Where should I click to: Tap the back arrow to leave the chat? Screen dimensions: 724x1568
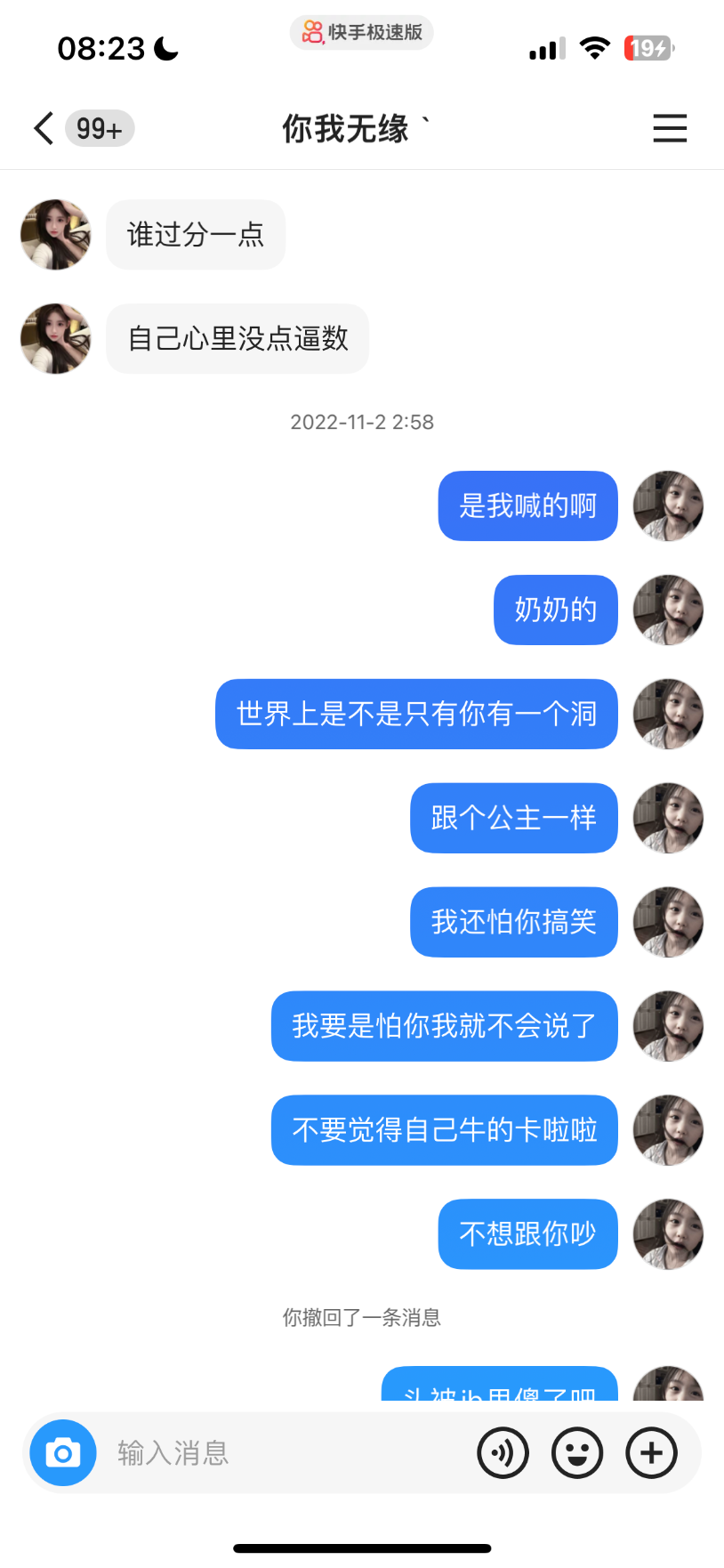point(43,128)
